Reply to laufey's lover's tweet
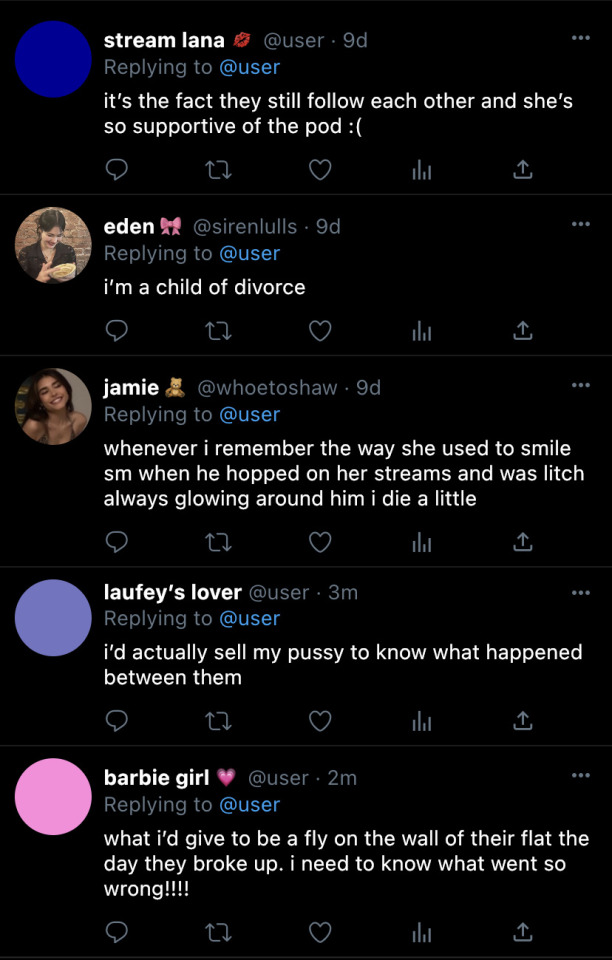This screenshot has height=960, width=612. click(117, 720)
